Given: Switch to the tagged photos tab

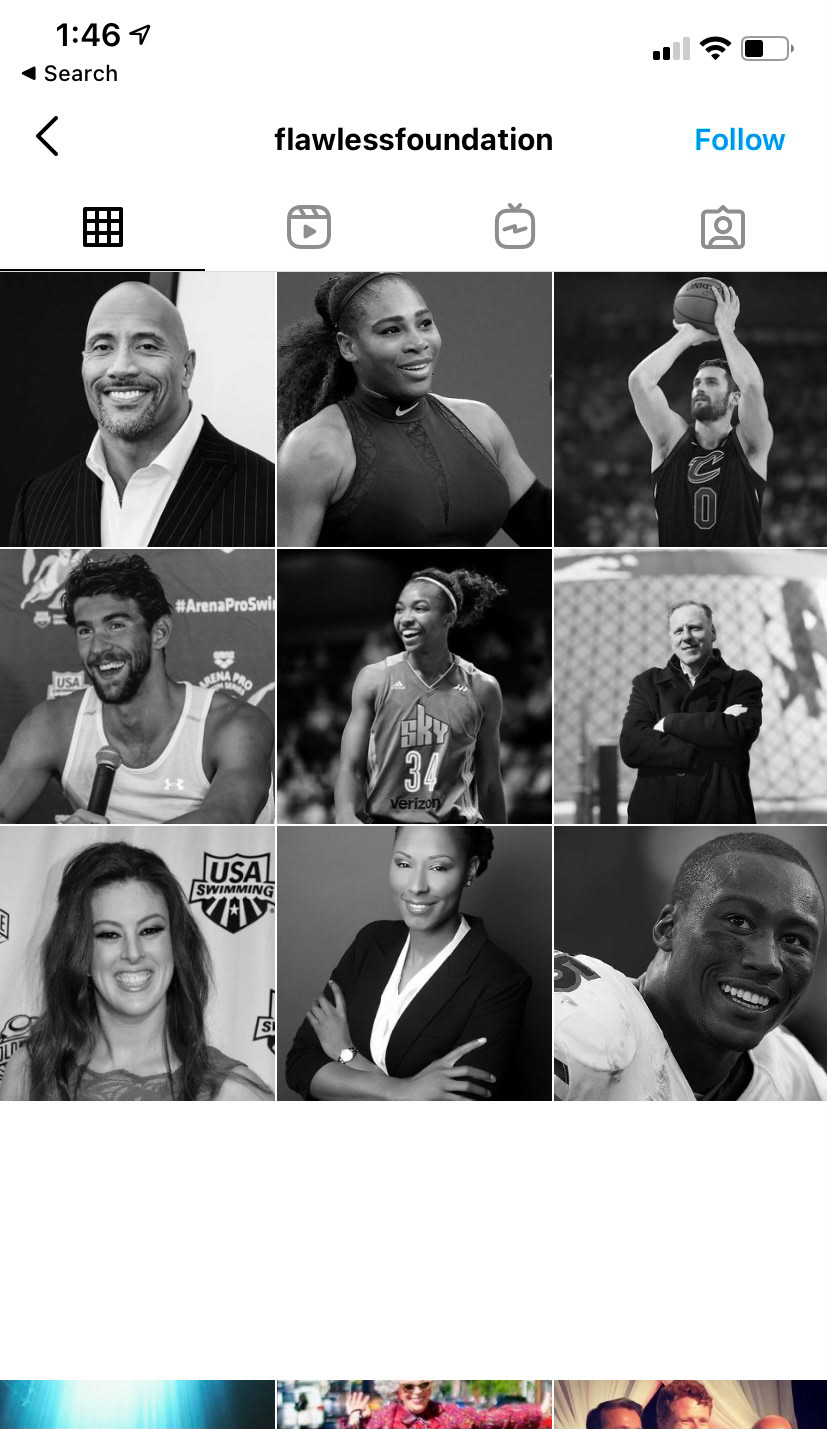Looking at the screenshot, I should 722,228.
